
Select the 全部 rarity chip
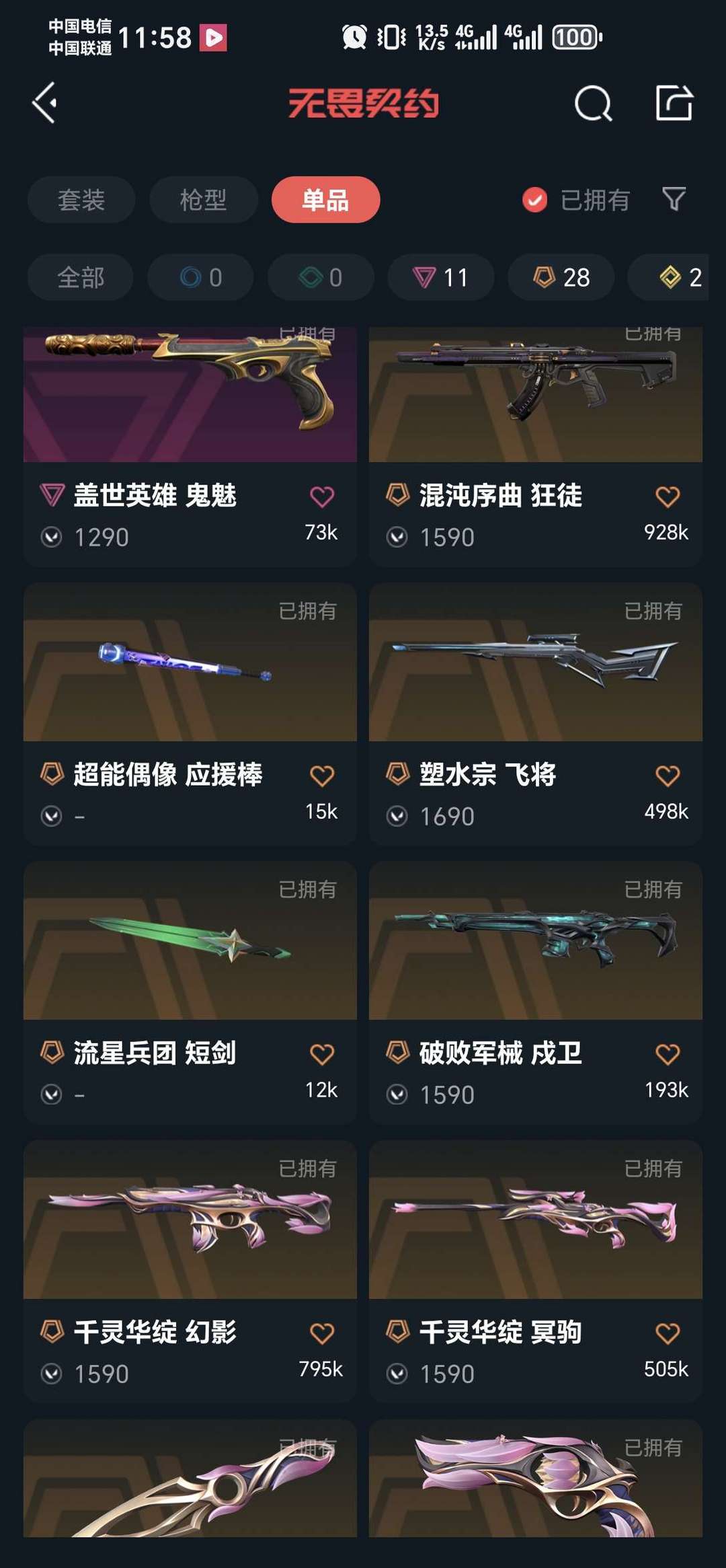pyautogui.click(x=81, y=277)
